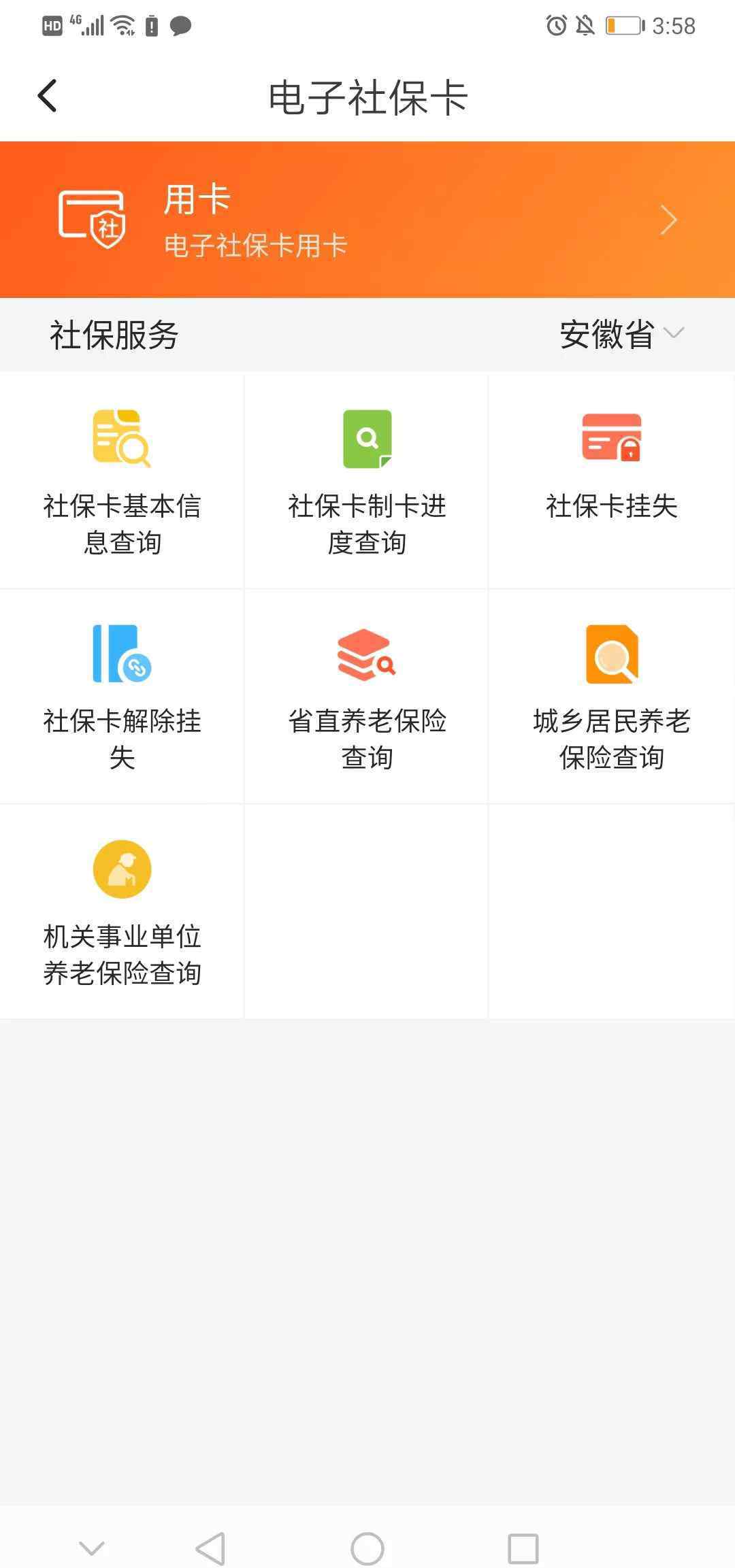Go back from the 电子社保卡 page
Viewport: 735px width, 1568px height.
[47, 96]
